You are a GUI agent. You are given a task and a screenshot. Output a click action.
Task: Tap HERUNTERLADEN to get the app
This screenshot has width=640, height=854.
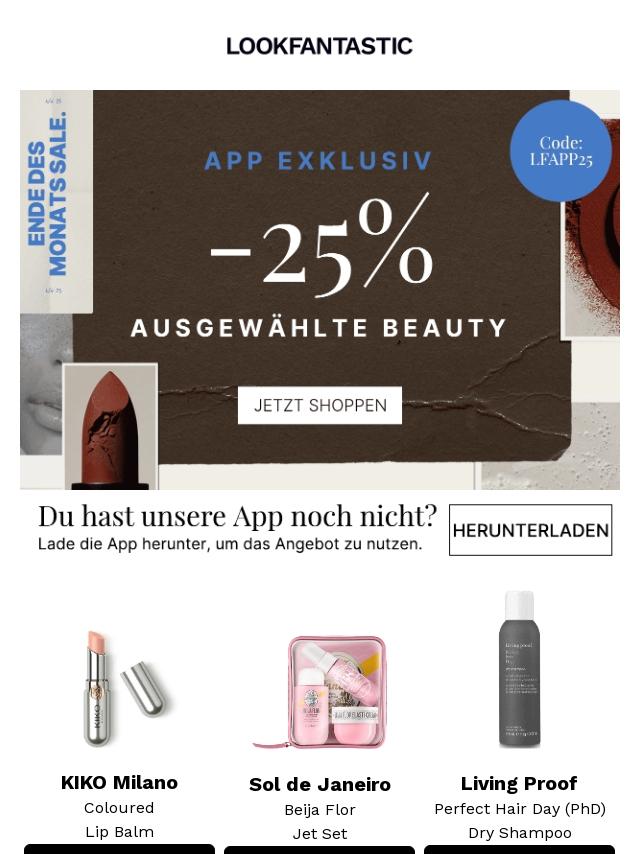[530, 530]
